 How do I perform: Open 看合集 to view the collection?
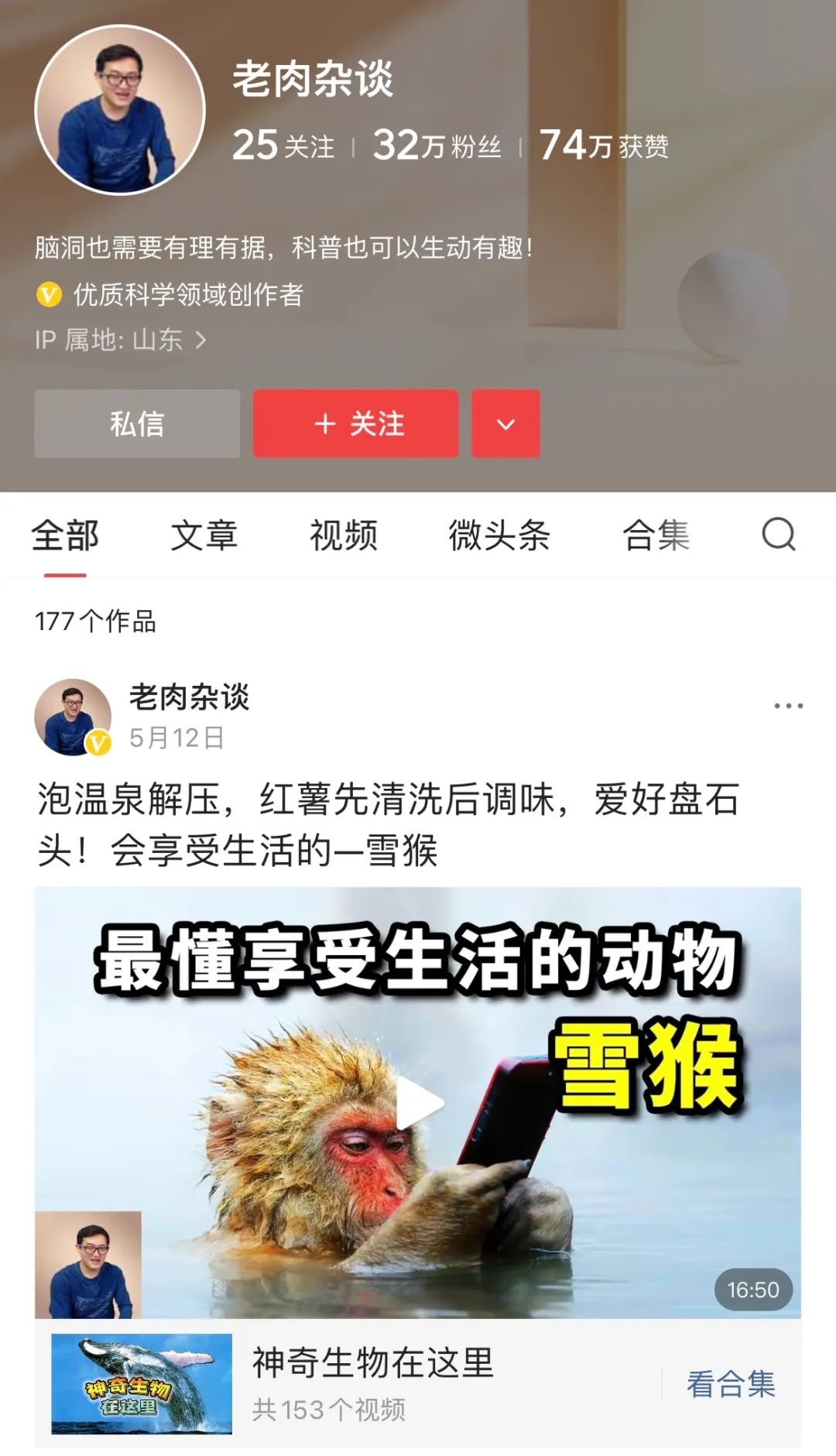click(731, 1382)
